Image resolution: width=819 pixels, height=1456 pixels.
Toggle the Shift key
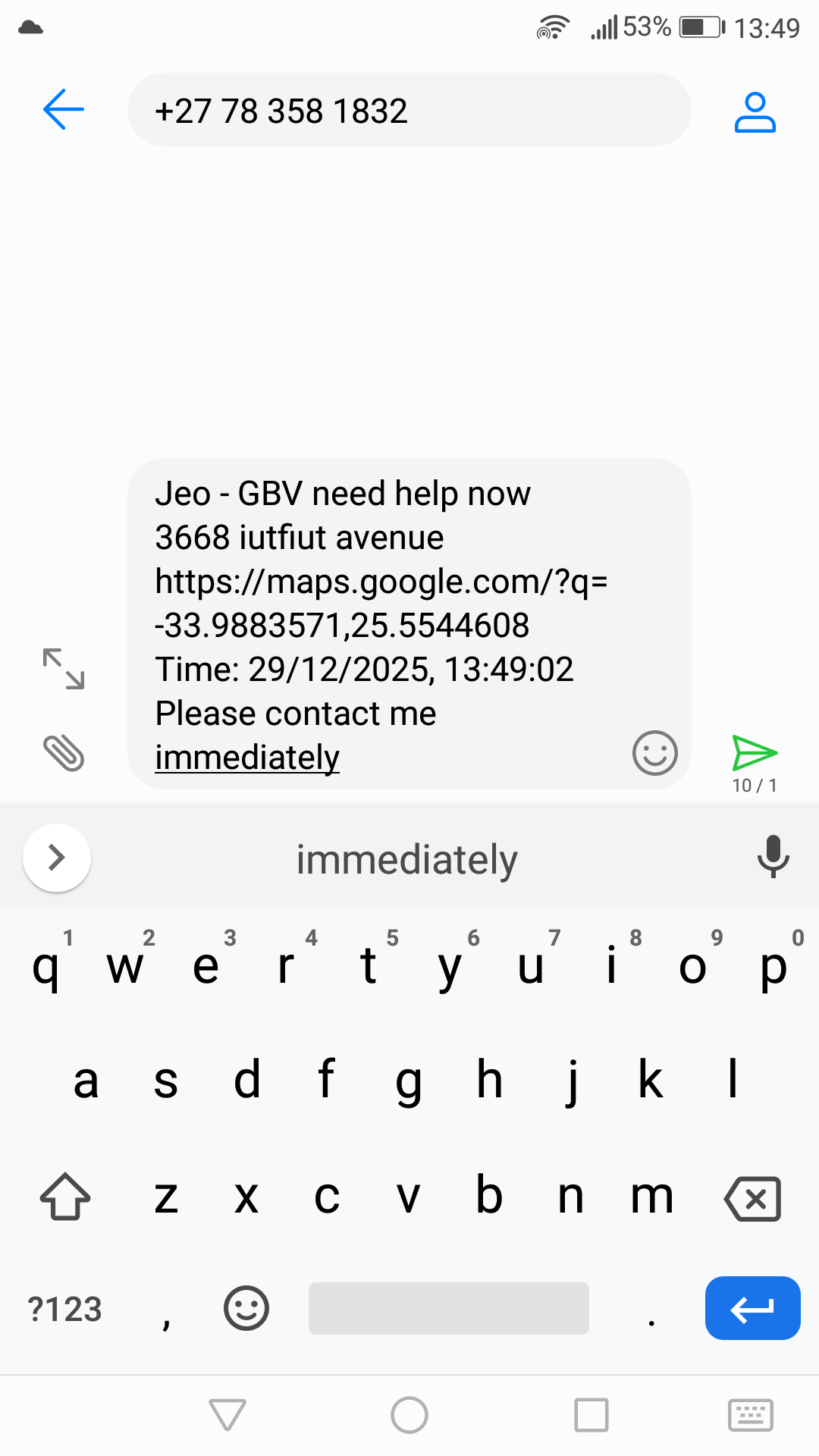[x=65, y=1198]
